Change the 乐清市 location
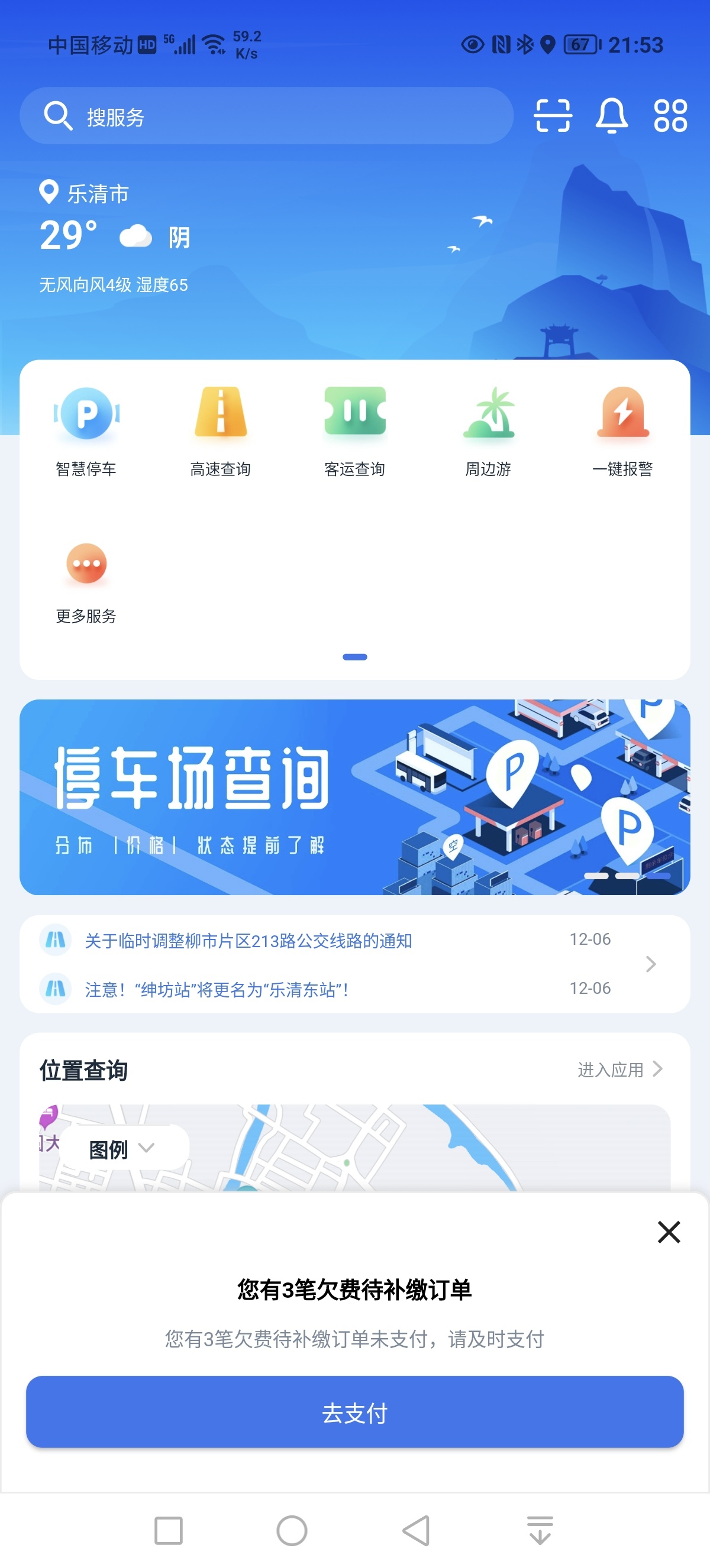The image size is (710, 1568). pyautogui.click(x=85, y=193)
